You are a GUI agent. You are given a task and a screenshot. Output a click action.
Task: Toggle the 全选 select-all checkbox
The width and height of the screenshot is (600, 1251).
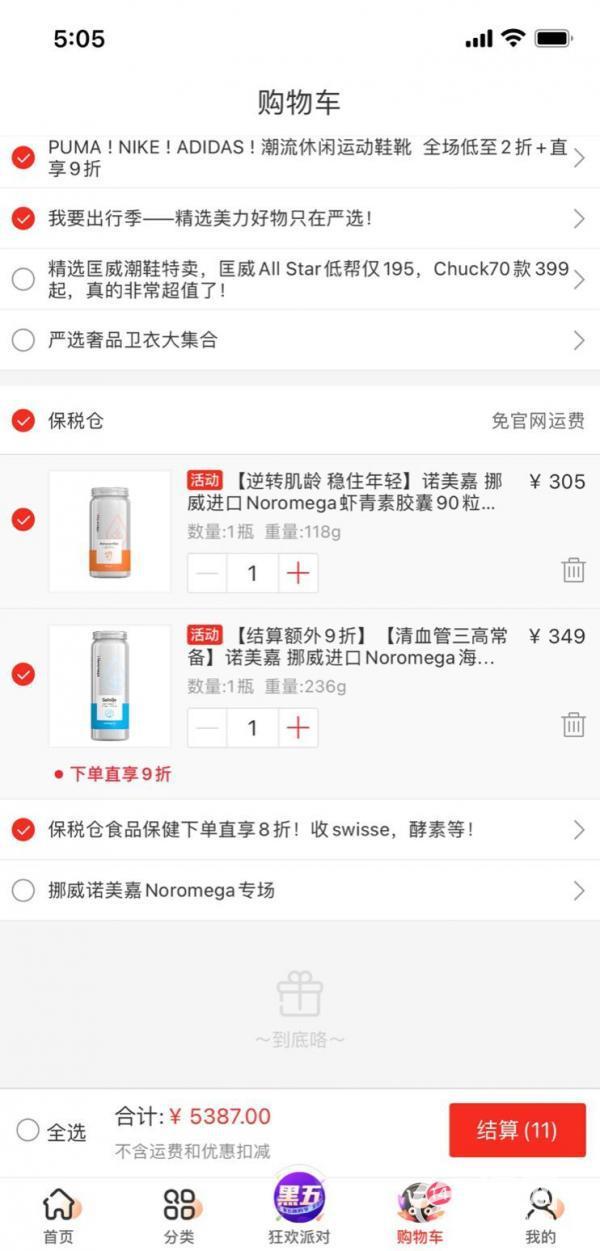(28, 1131)
